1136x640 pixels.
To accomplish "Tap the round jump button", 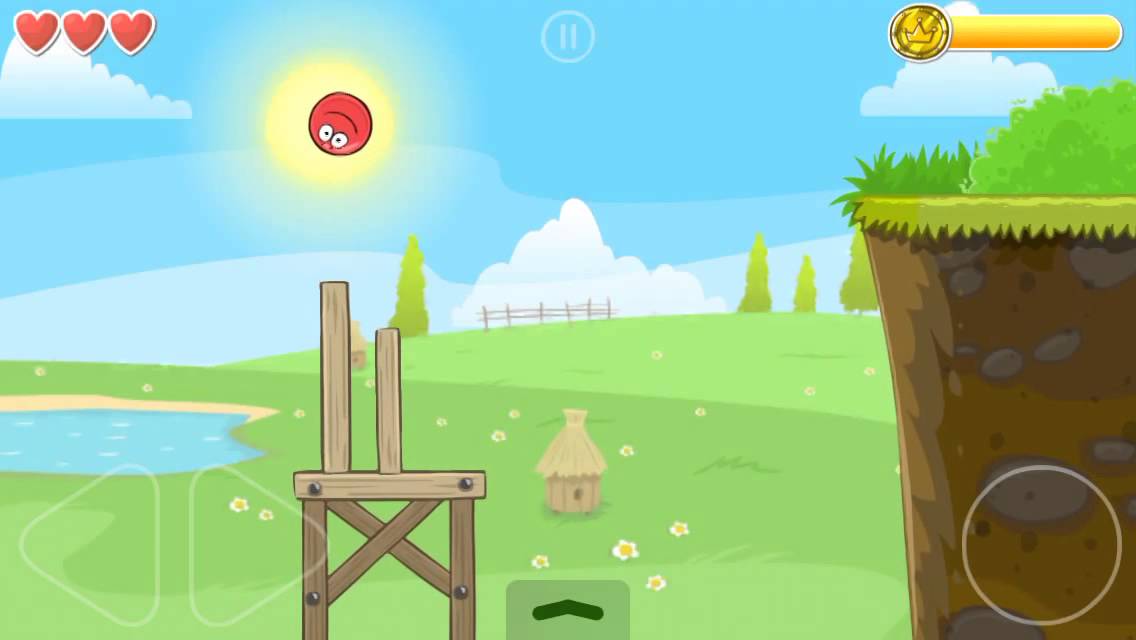I will pyautogui.click(x=1041, y=545).
